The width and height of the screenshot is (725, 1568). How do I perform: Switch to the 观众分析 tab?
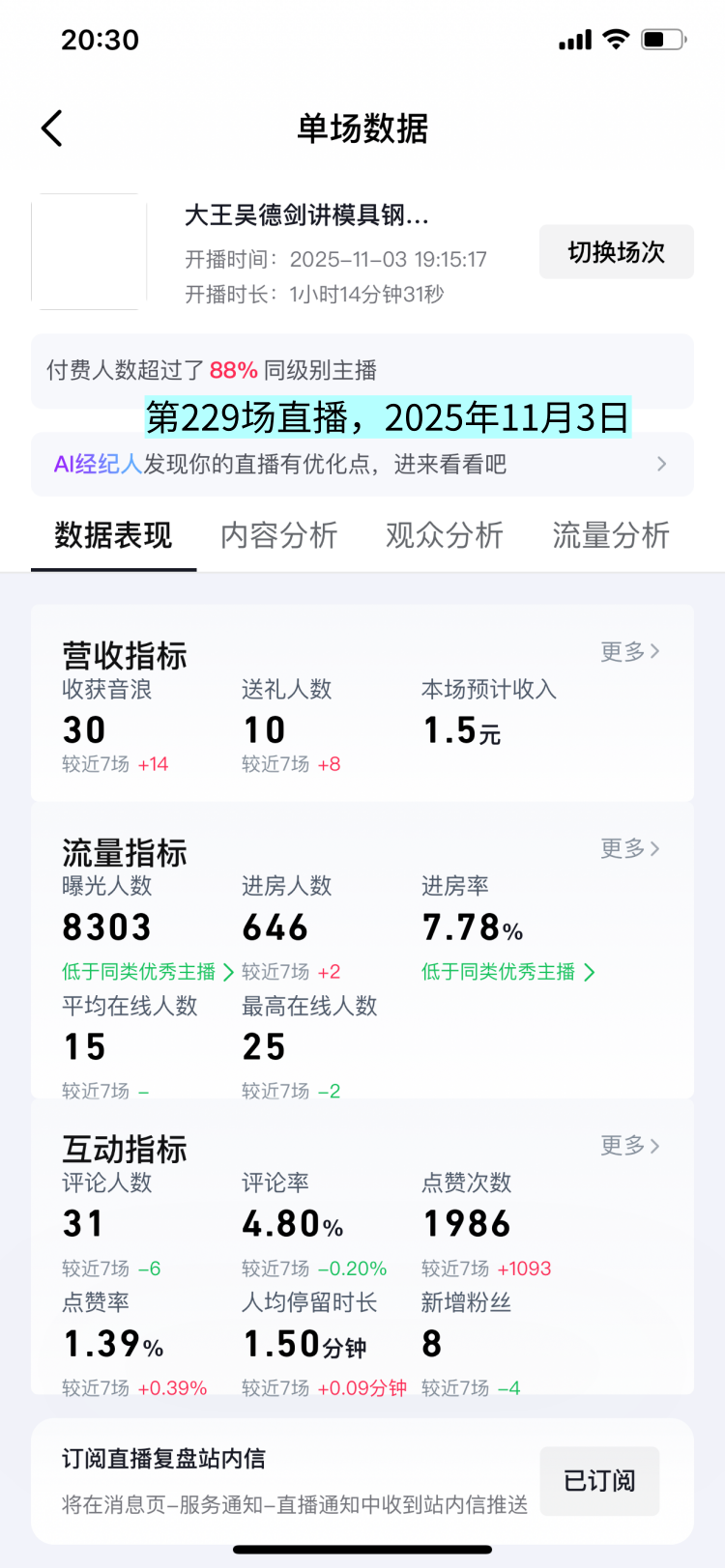click(445, 535)
